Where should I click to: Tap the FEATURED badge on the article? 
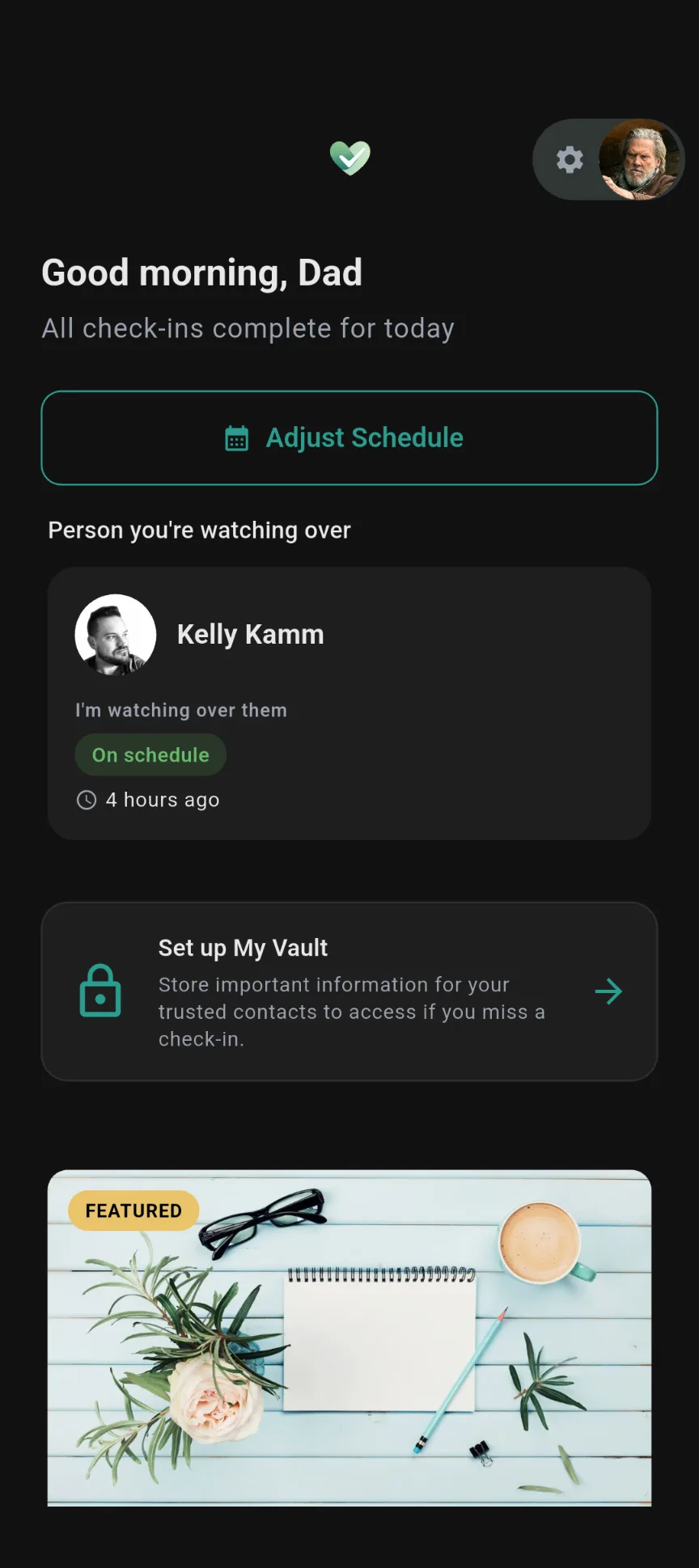(x=132, y=1211)
